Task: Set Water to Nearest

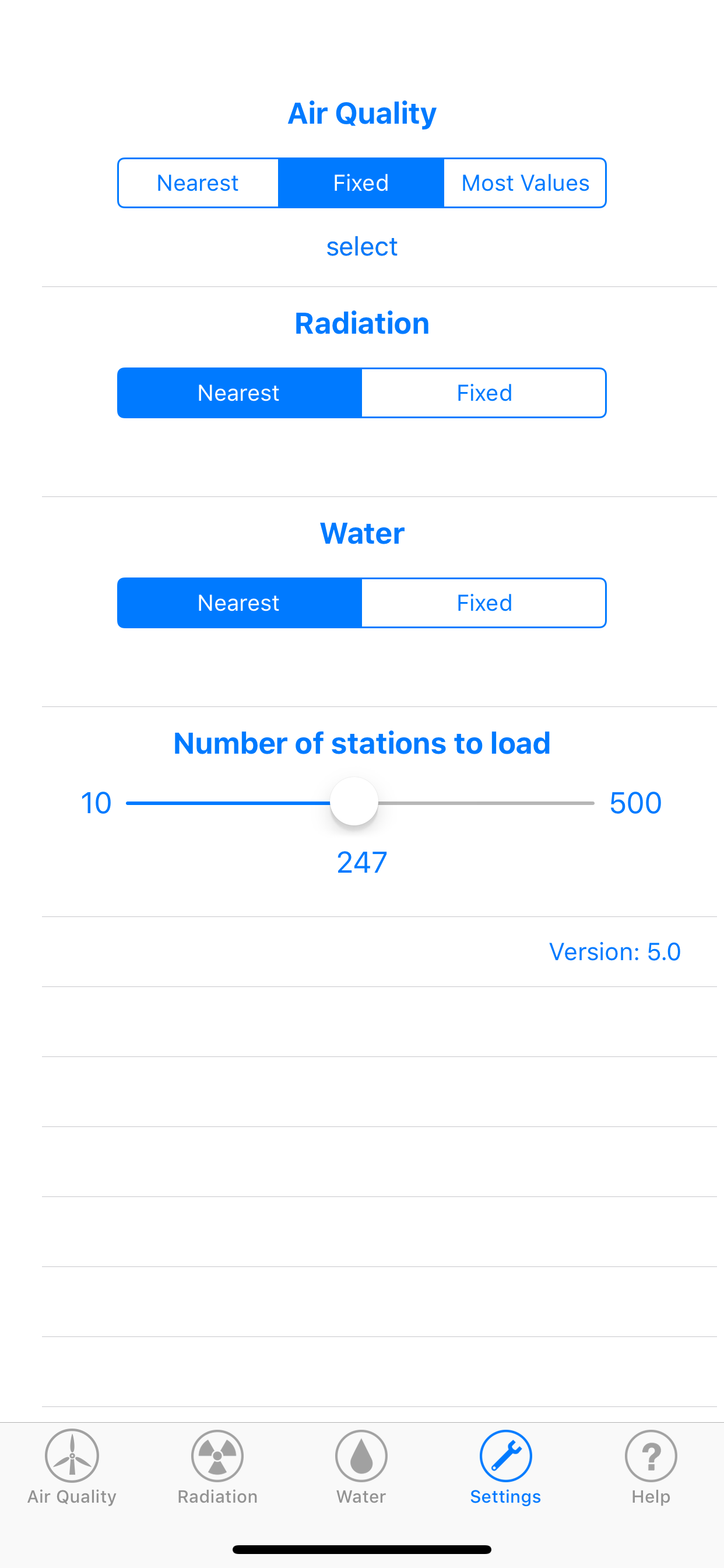Action: pos(239,603)
